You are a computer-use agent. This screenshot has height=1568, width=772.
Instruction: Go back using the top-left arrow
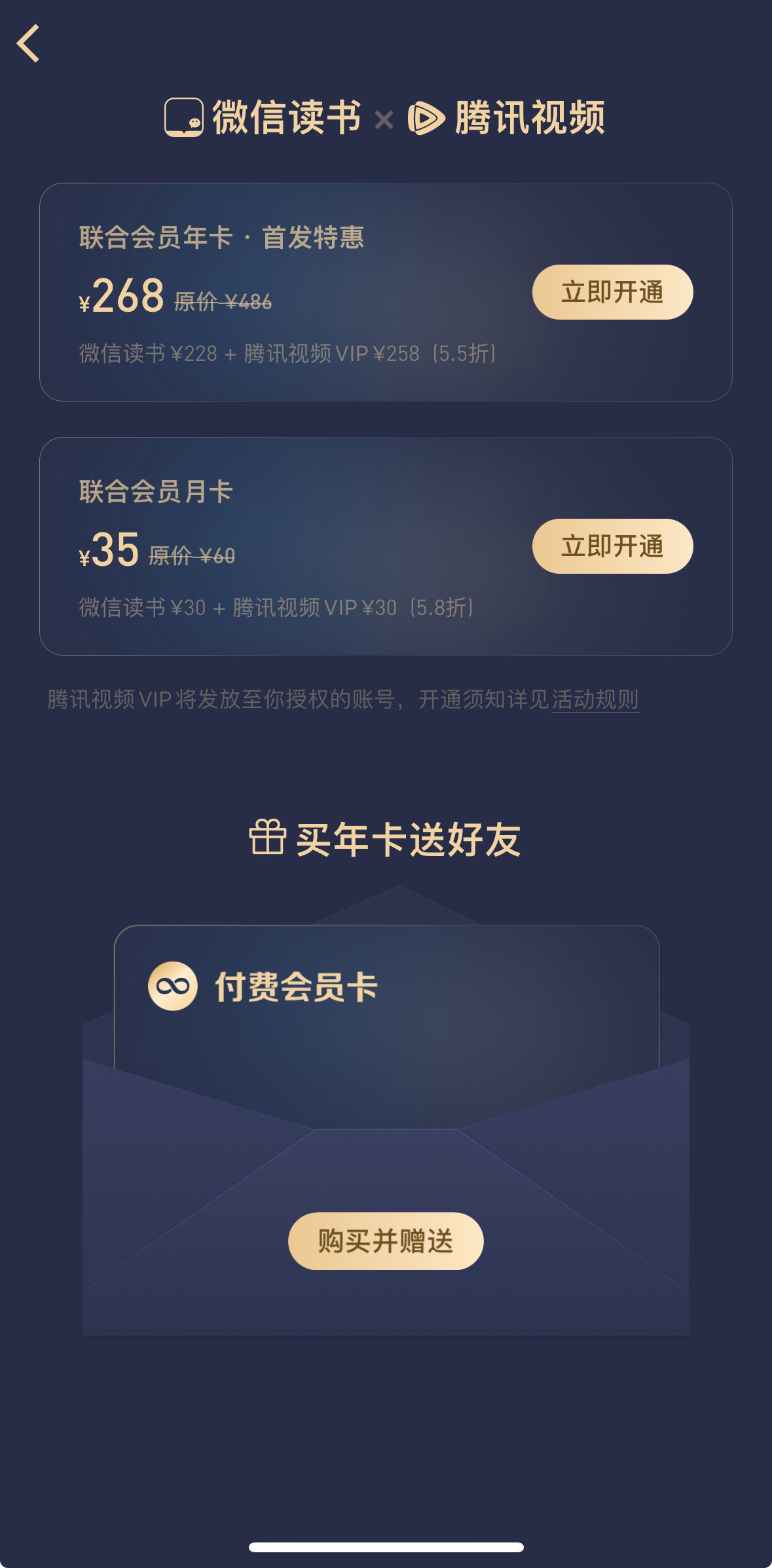(x=28, y=43)
